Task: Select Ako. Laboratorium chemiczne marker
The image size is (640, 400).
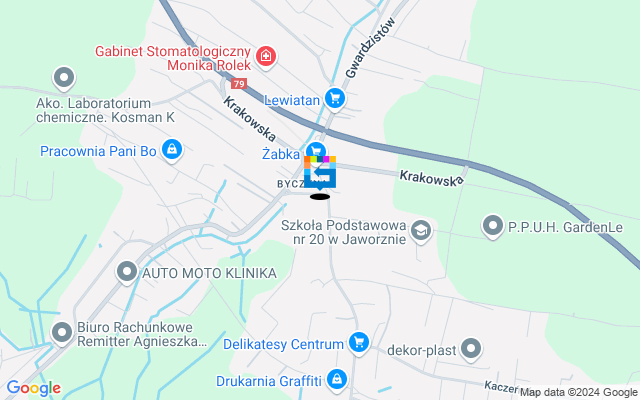Action: [x=65, y=76]
